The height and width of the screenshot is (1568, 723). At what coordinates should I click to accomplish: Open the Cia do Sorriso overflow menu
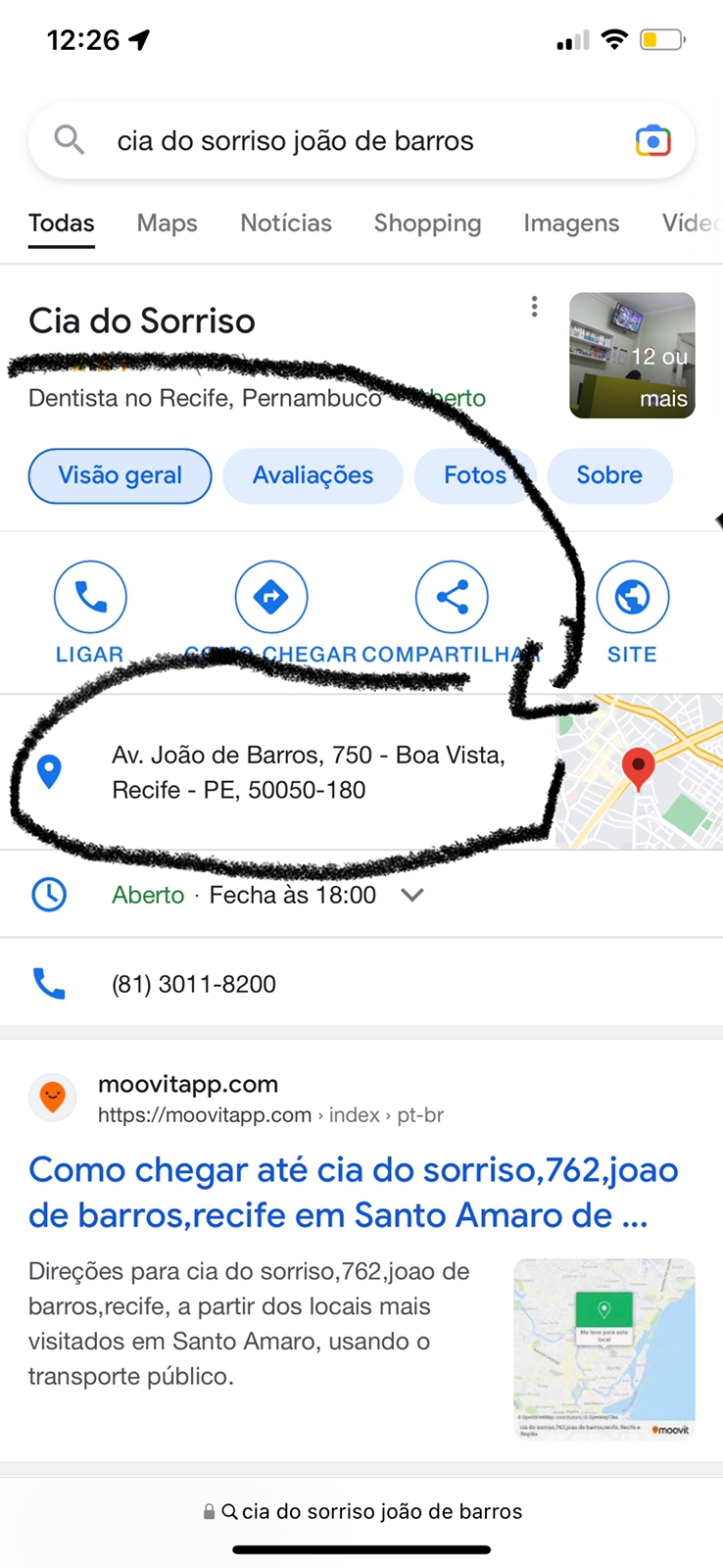click(x=534, y=307)
